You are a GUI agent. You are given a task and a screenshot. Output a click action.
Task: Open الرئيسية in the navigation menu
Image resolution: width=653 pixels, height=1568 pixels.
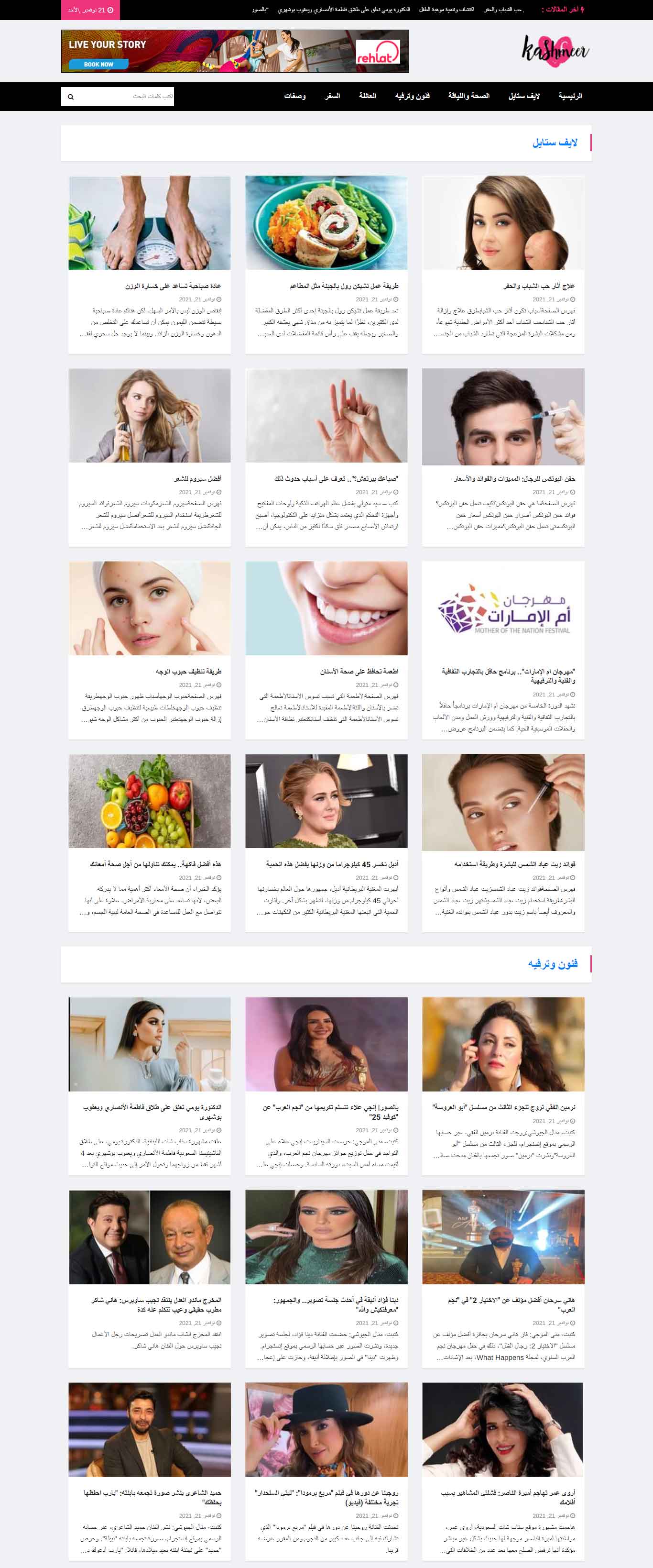point(570,96)
